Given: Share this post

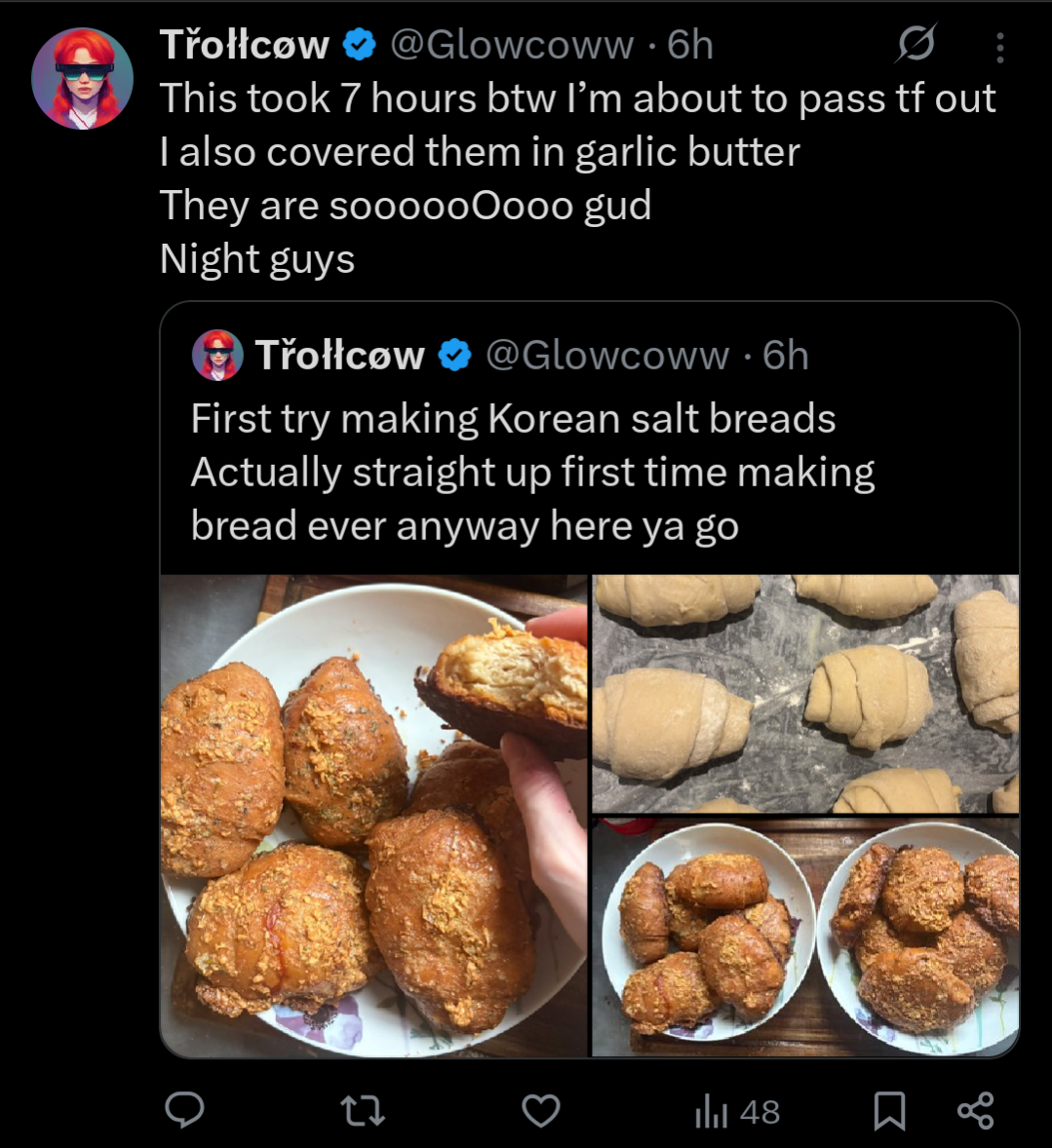Looking at the screenshot, I should [x=975, y=1110].
